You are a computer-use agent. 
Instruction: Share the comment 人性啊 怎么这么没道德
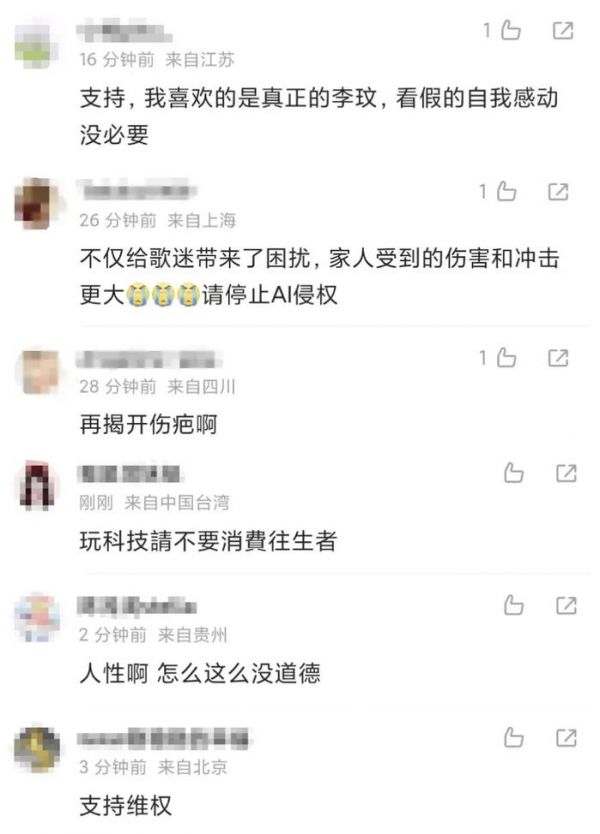pyautogui.click(x=566, y=605)
